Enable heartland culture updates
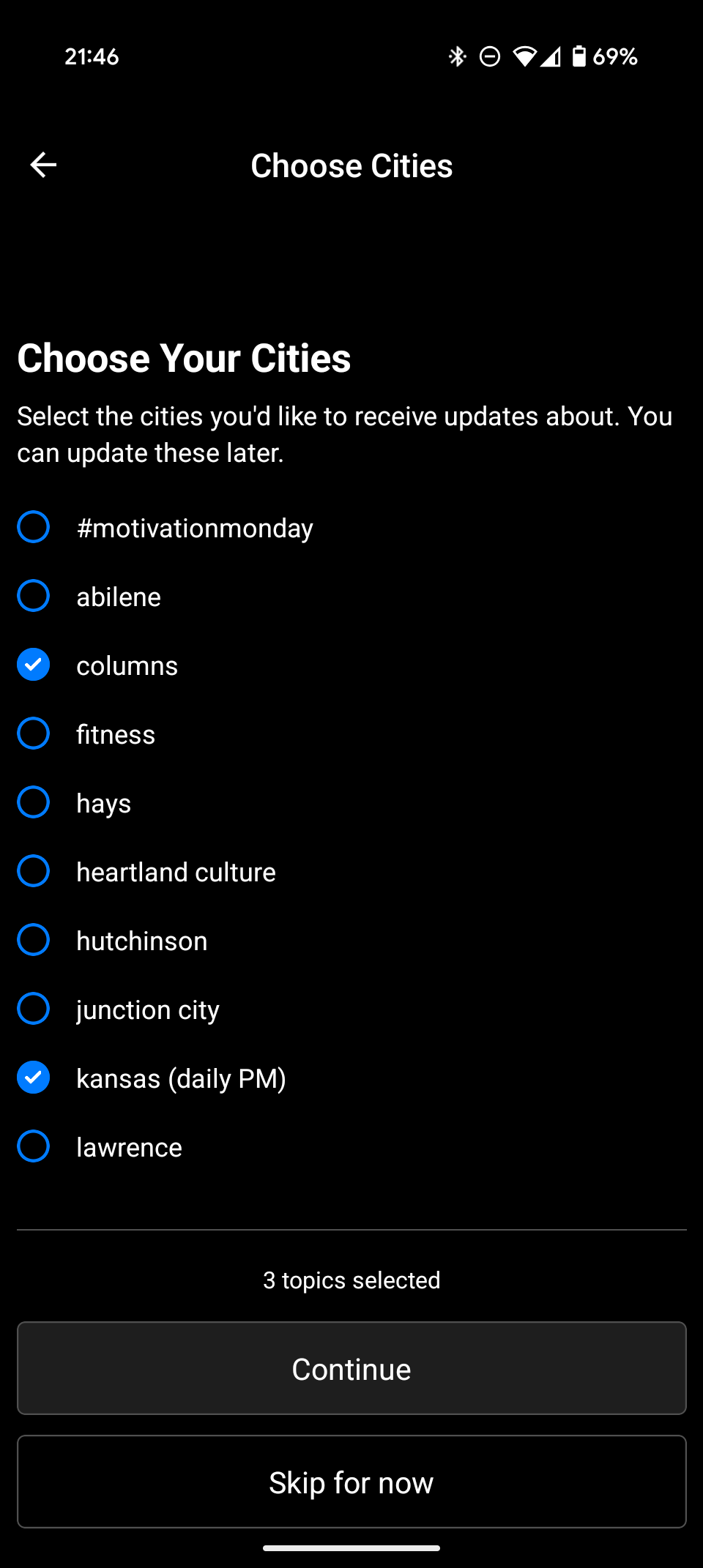Screen dimensions: 703x1568 pyautogui.click(x=34, y=871)
